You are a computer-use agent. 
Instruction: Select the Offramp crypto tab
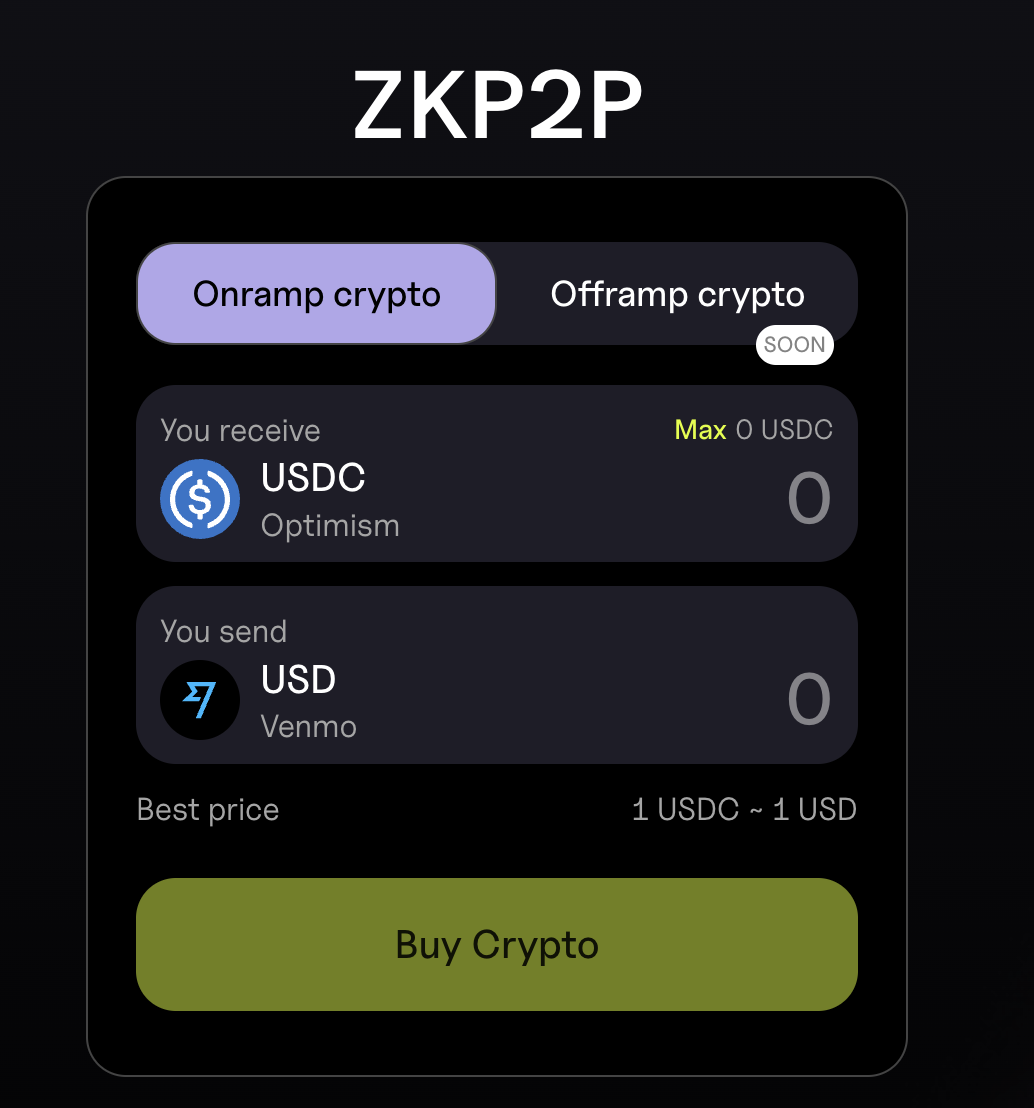pos(677,294)
